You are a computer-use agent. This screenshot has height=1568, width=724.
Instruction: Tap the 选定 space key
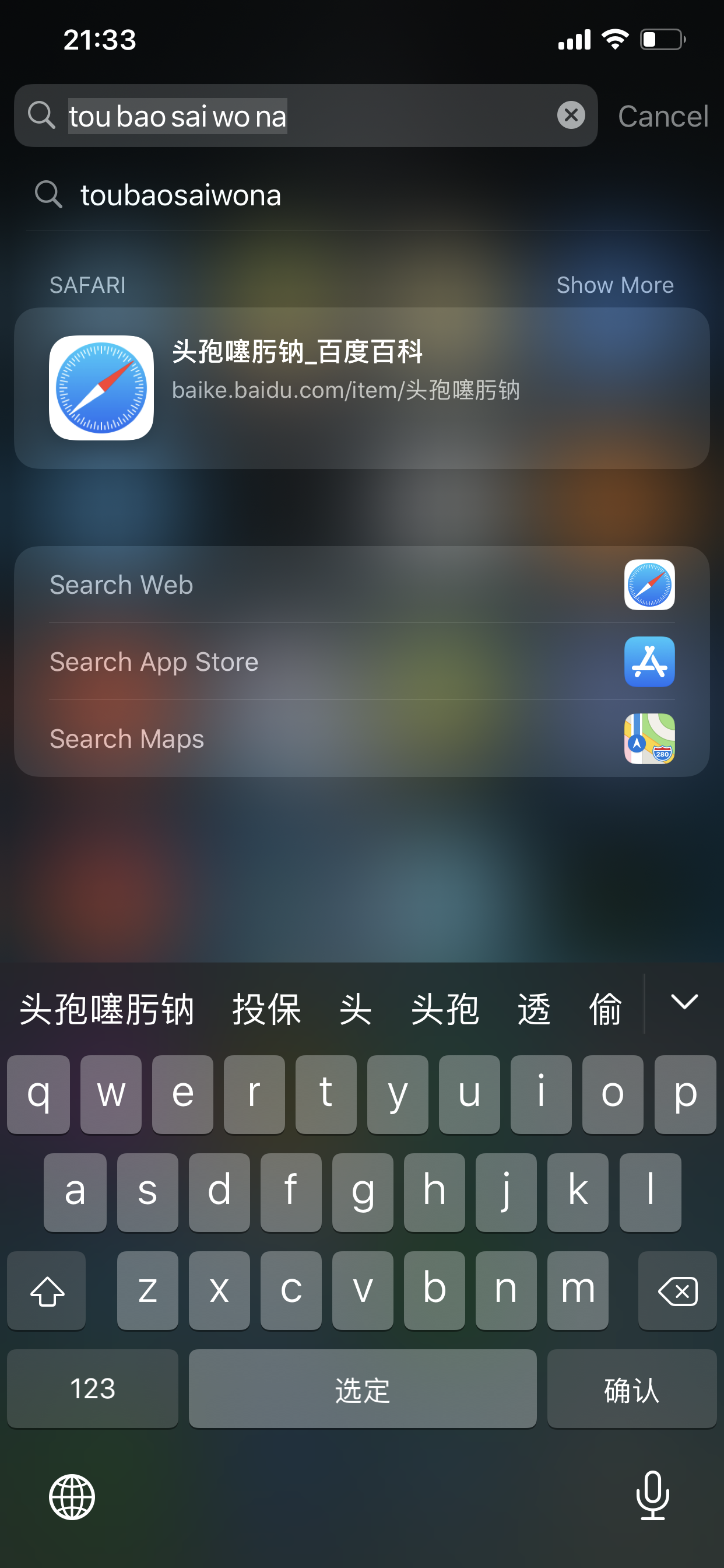tap(362, 1389)
